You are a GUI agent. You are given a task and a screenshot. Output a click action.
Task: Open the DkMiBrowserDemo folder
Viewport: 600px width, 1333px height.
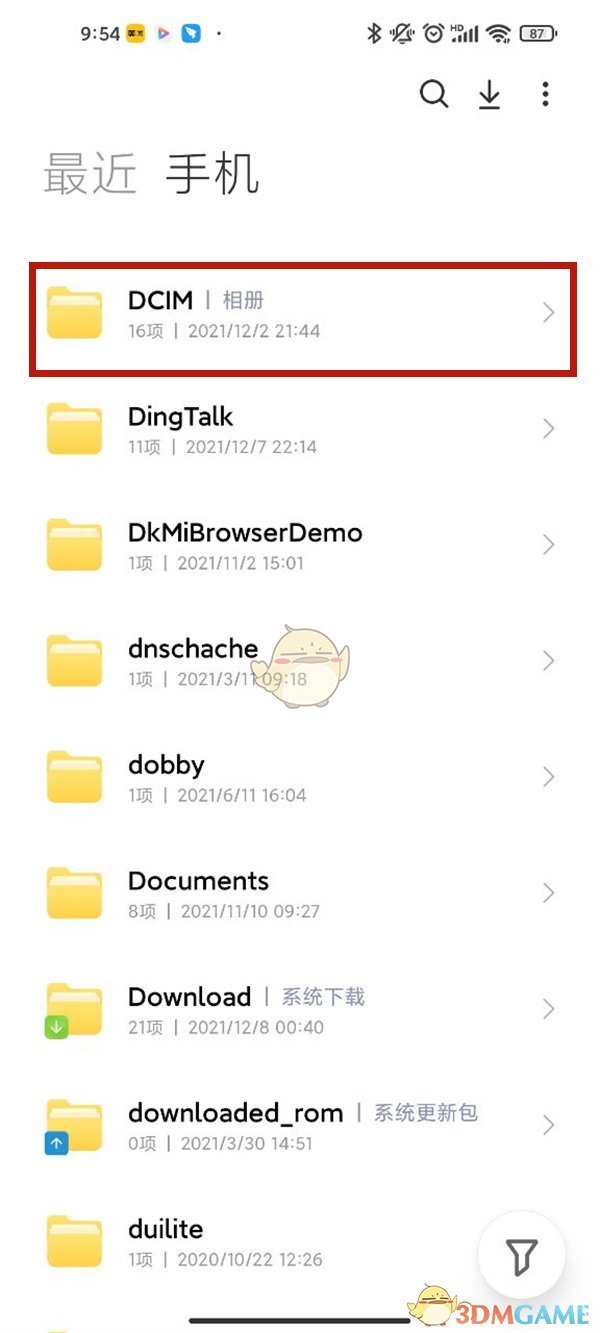click(300, 545)
